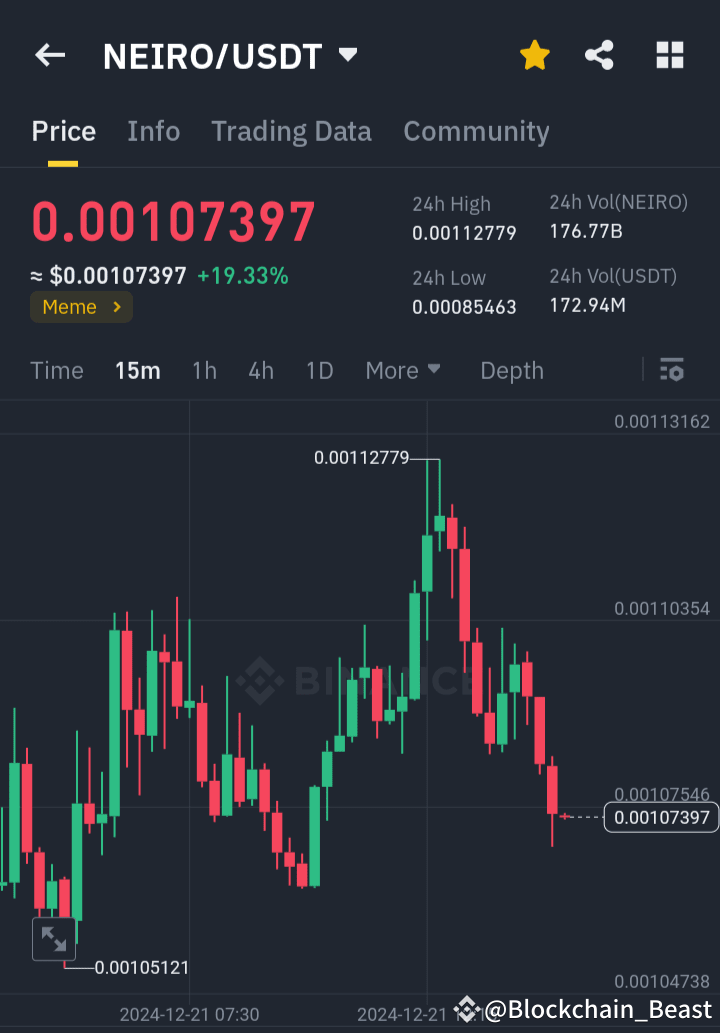
Task: Open the share icon to share NEIRO/USDT
Action: point(599,55)
